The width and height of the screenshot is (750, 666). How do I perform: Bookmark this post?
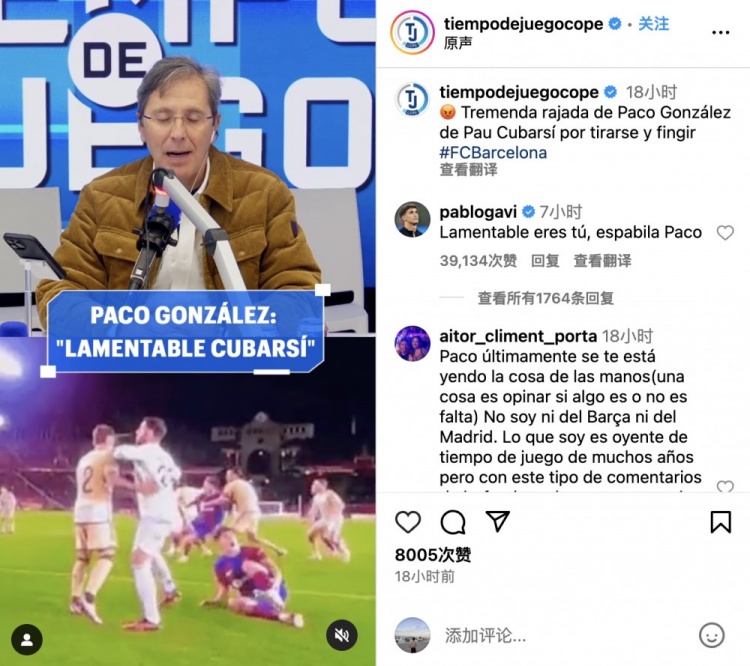point(720,522)
